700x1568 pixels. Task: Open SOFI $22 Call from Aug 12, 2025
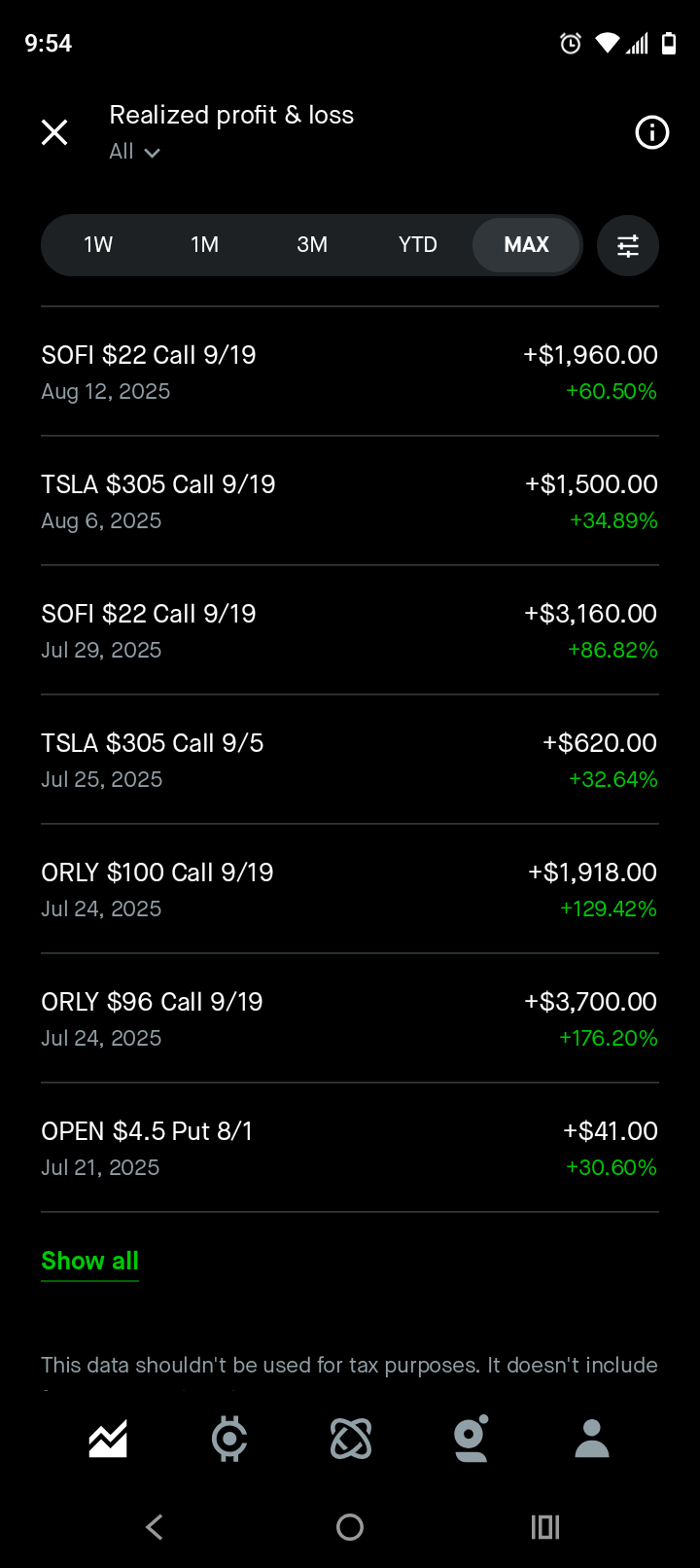pos(350,372)
